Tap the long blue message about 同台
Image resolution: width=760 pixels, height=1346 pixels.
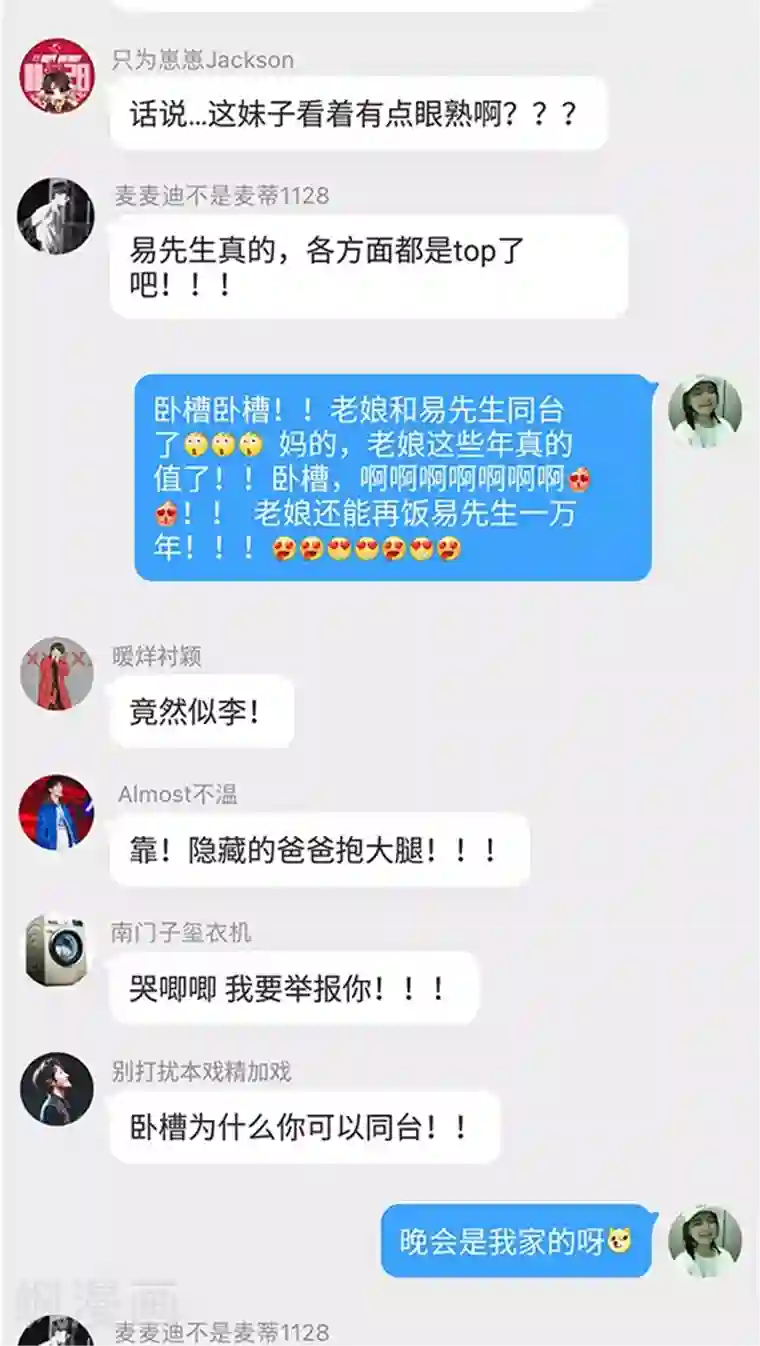(x=390, y=473)
